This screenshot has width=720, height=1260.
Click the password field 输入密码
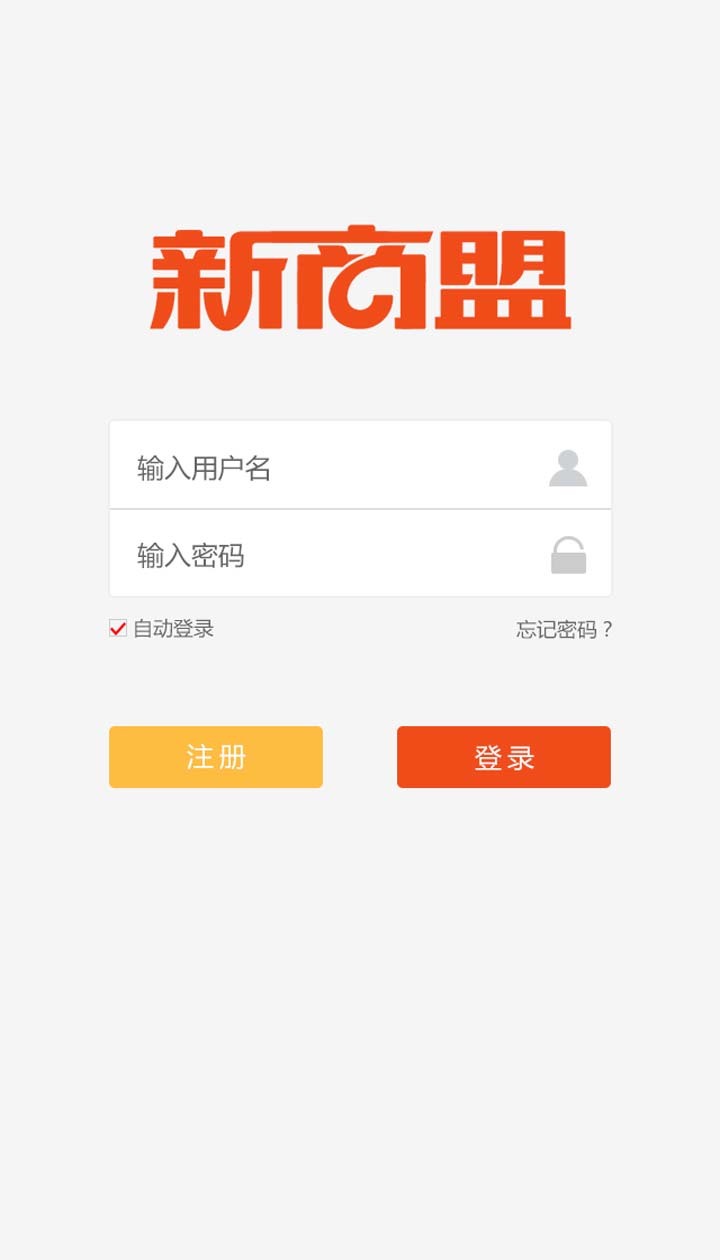(x=300, y=554)
